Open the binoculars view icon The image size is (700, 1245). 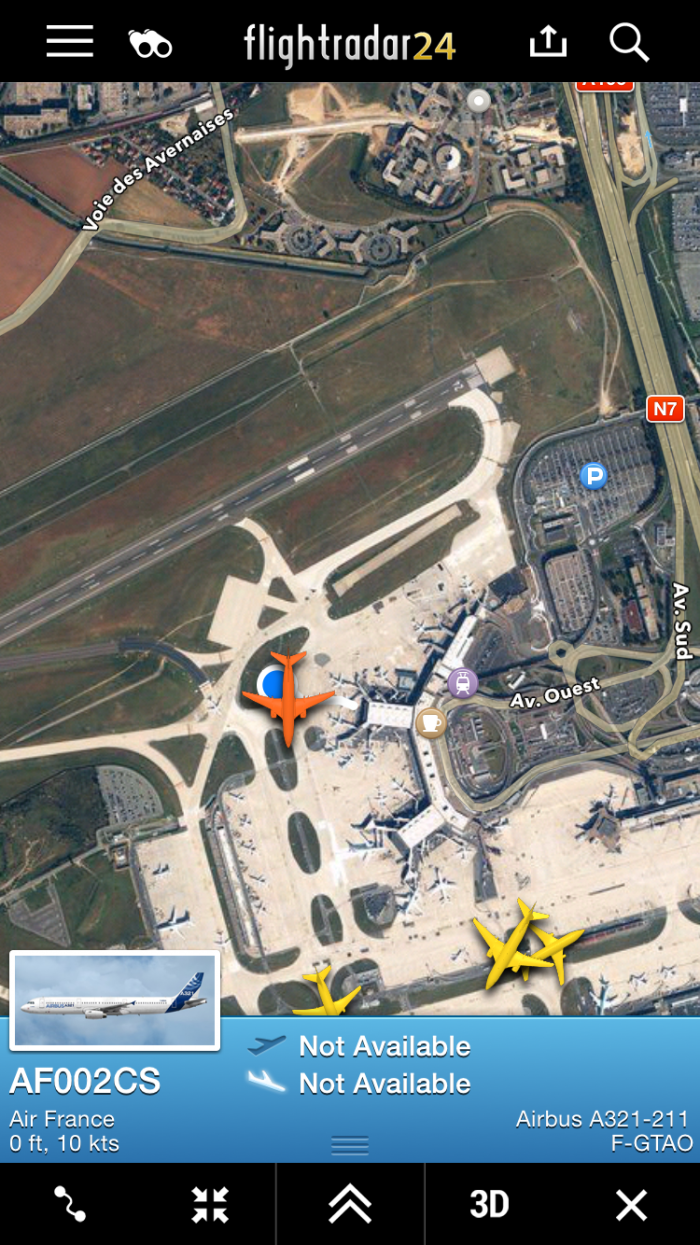(x=150, y=44)
